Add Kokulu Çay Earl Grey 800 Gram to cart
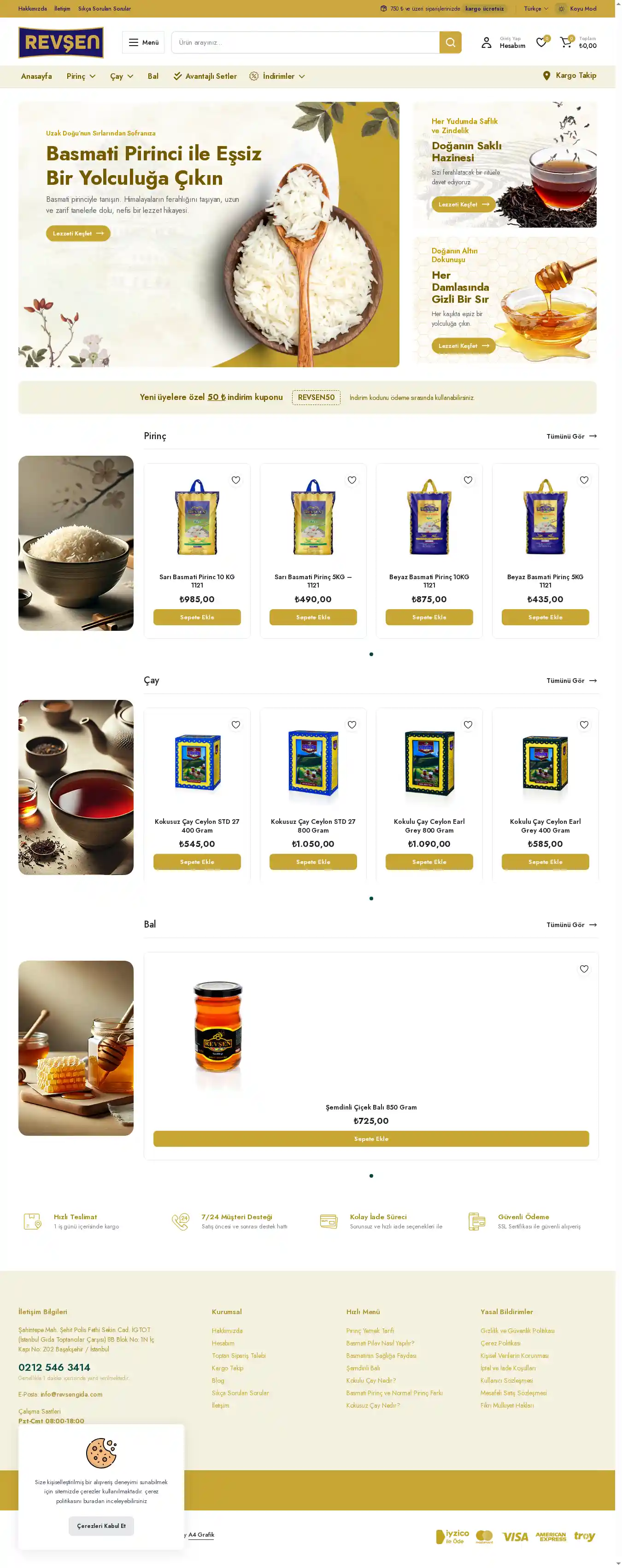The height and width of the screenshot is (1568, 622). (x=429, y=862)
